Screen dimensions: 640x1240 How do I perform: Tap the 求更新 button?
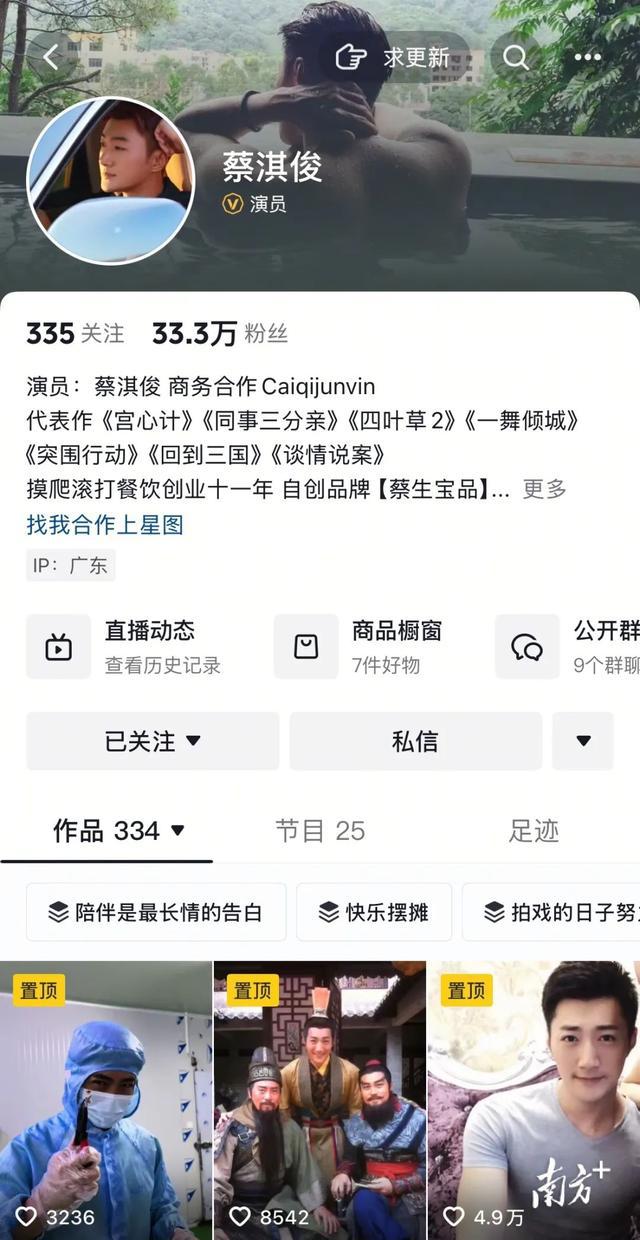pyautogui.click(x=393, y=57)
